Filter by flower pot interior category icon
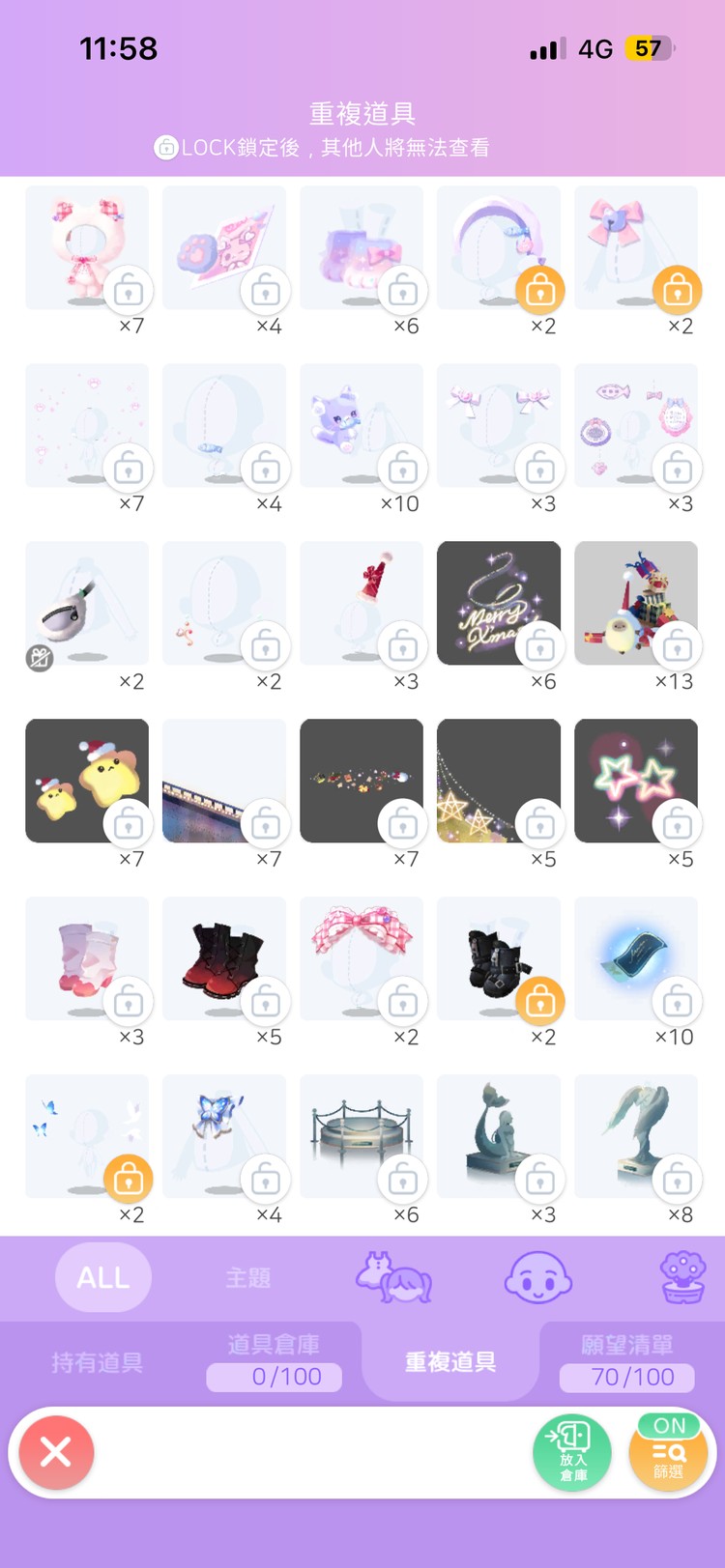Screen dimensions: 725x1568 683,1277
